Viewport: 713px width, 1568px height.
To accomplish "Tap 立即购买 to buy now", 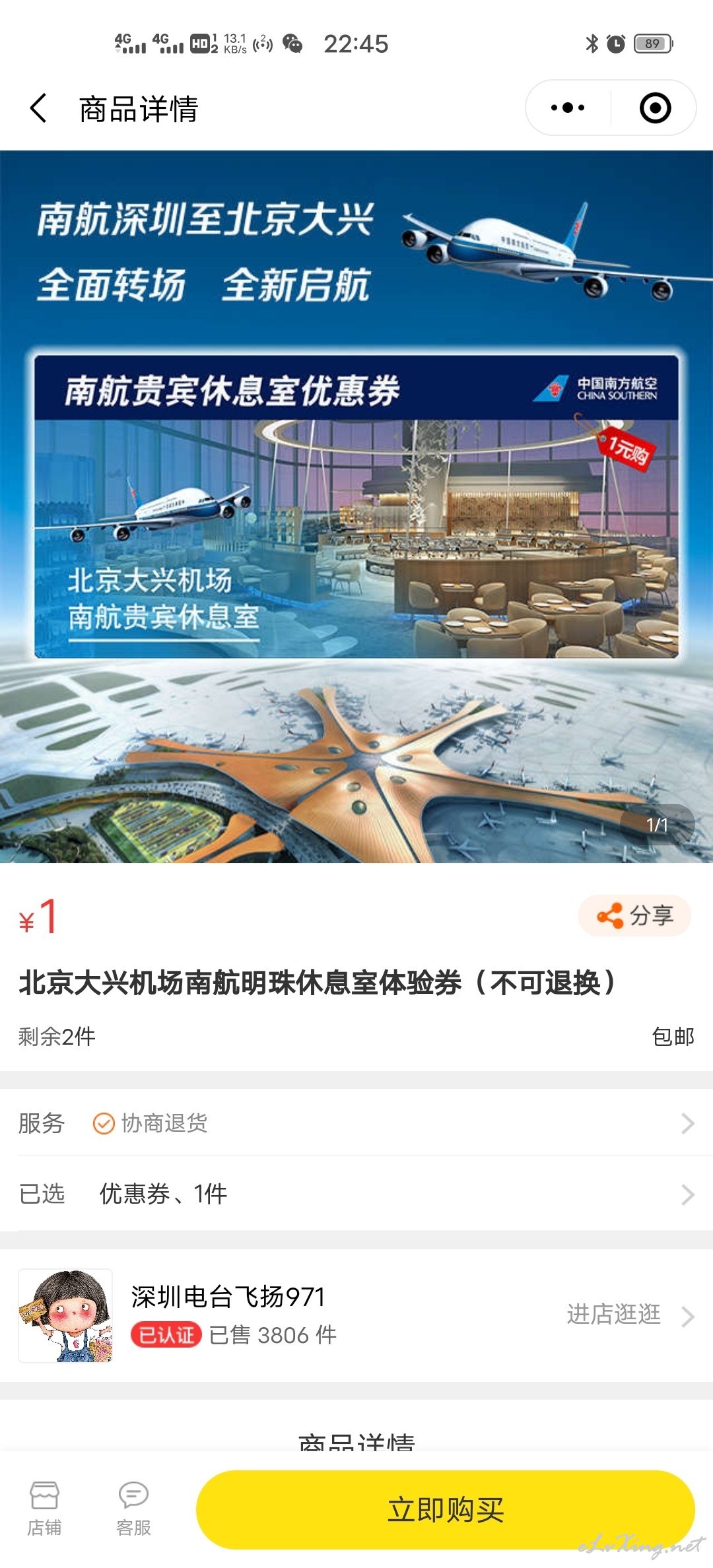I will click(446, 1509).
